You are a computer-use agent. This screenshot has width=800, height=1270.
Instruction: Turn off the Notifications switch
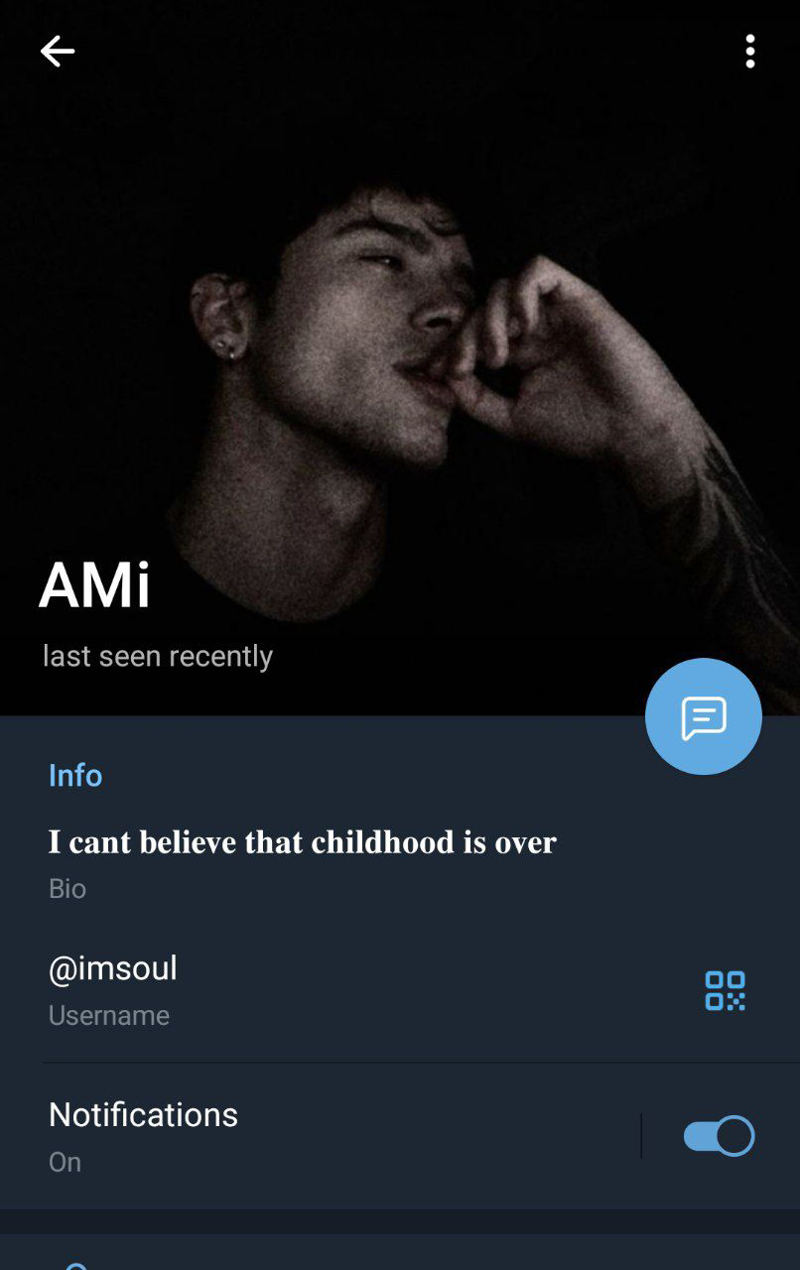(x=719, y=1136)
